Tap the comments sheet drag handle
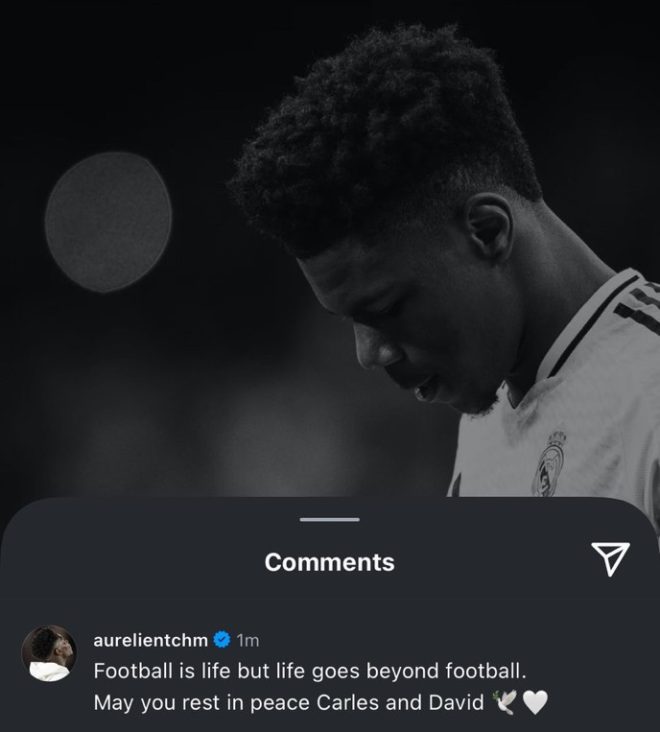Viewport: 660px width, 732px height. point(329,519)
